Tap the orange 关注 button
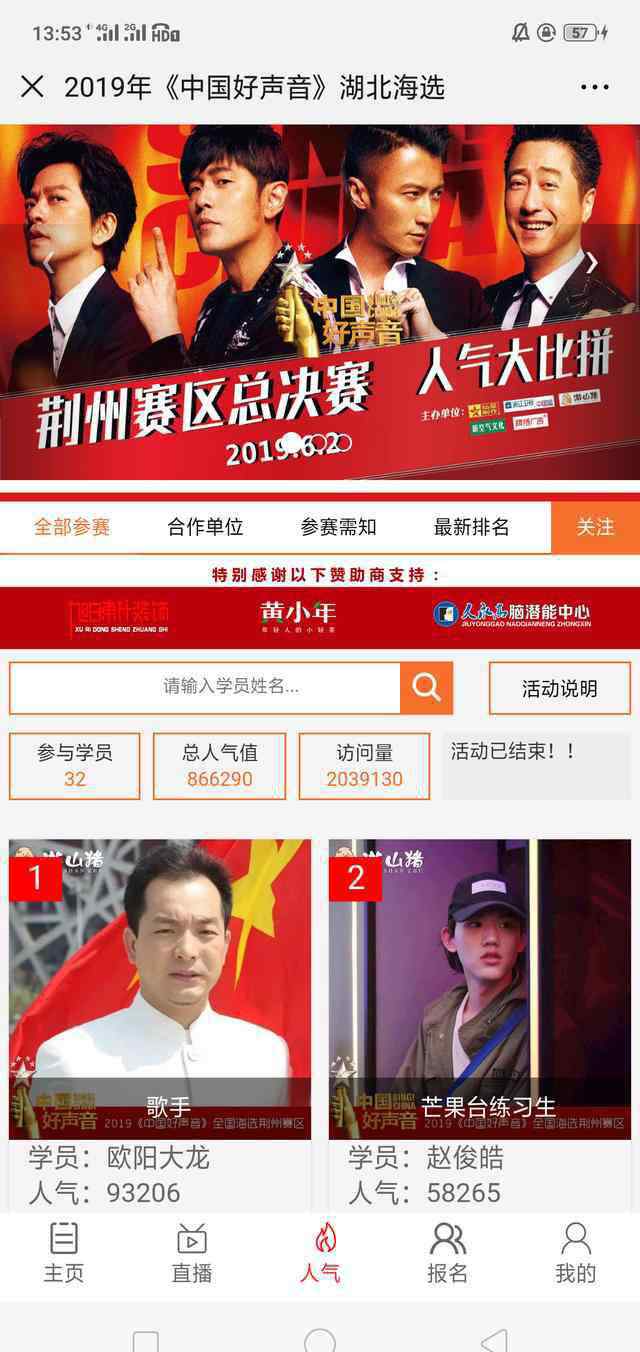640x1352 pixels. coord(595,527)
